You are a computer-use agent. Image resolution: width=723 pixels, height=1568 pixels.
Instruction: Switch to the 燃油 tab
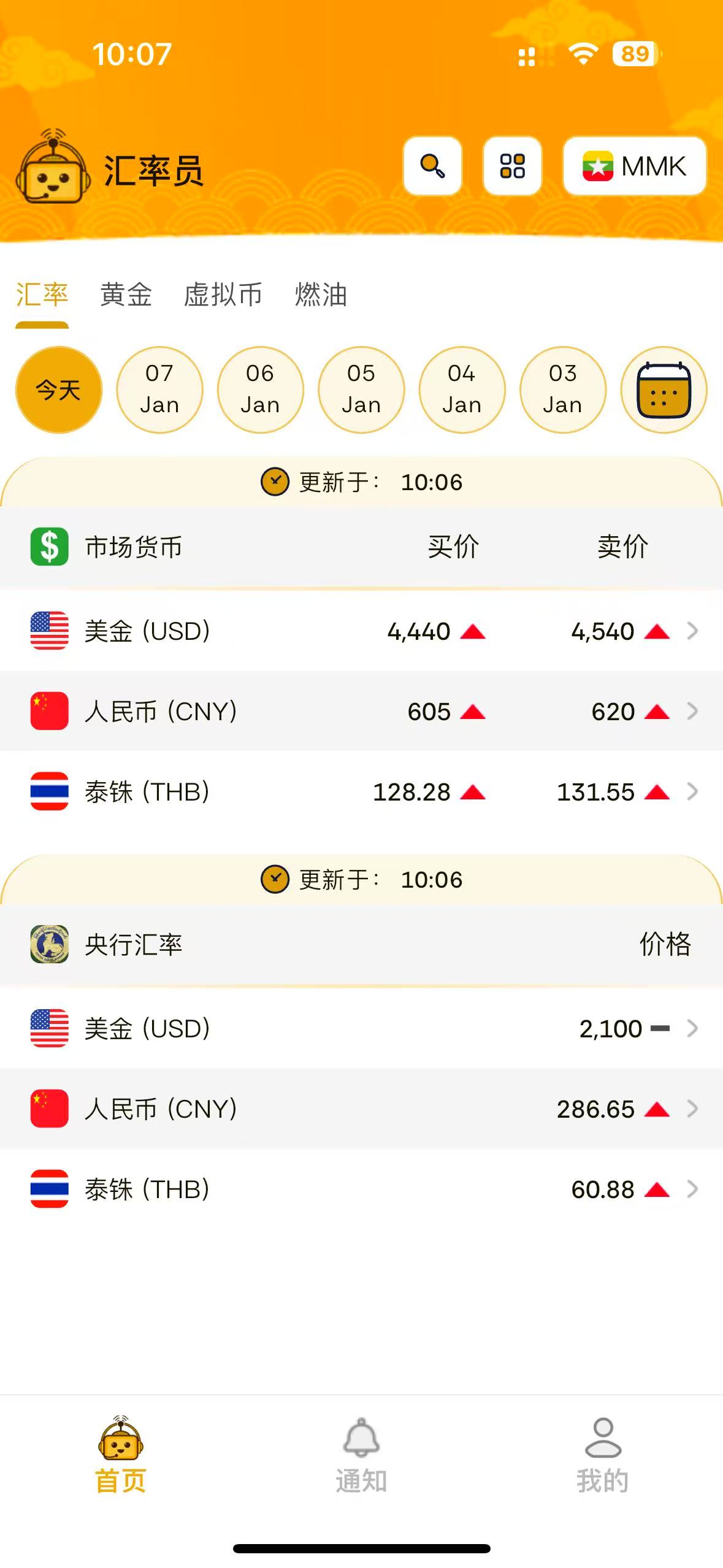point(321,295)
